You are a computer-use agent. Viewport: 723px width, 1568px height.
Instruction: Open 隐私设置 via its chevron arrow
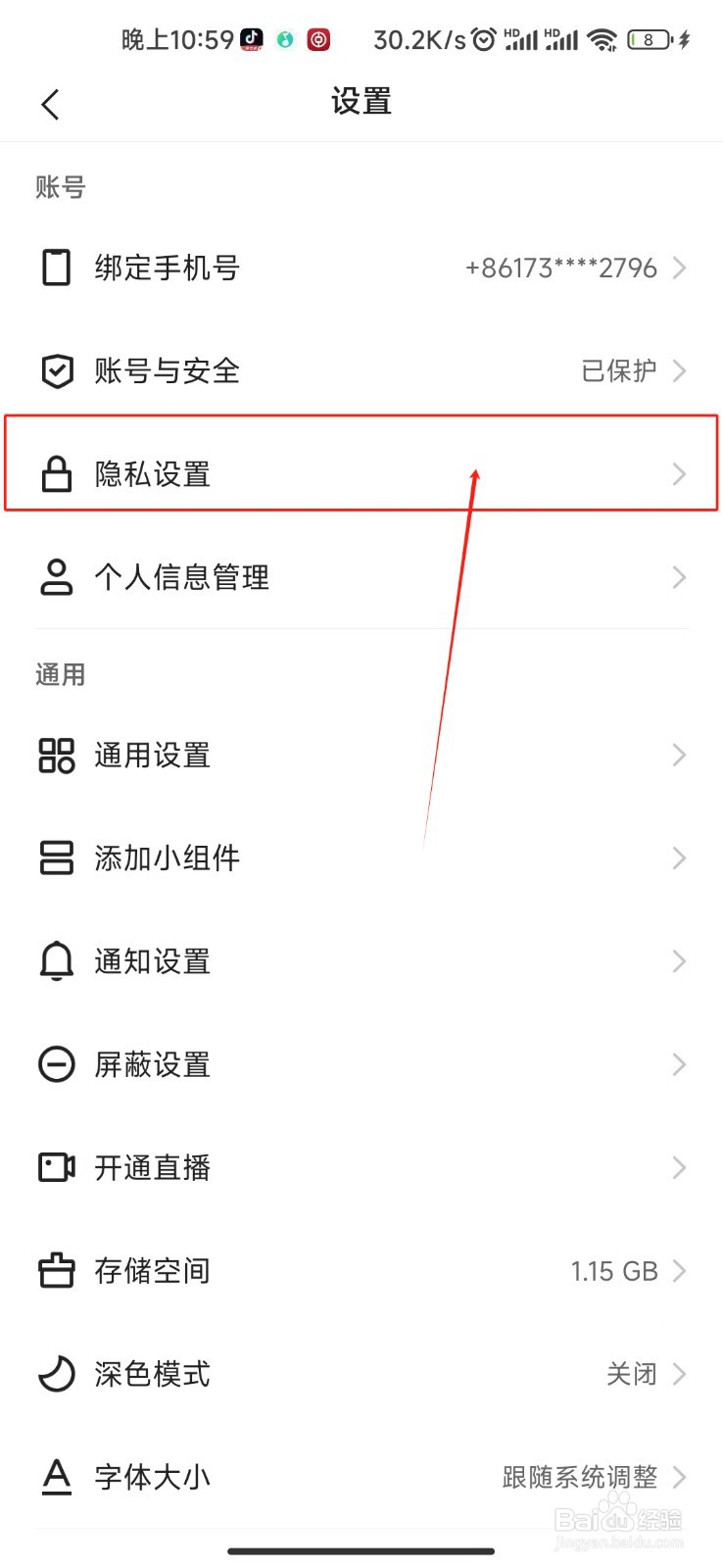(x=679, y=474)
